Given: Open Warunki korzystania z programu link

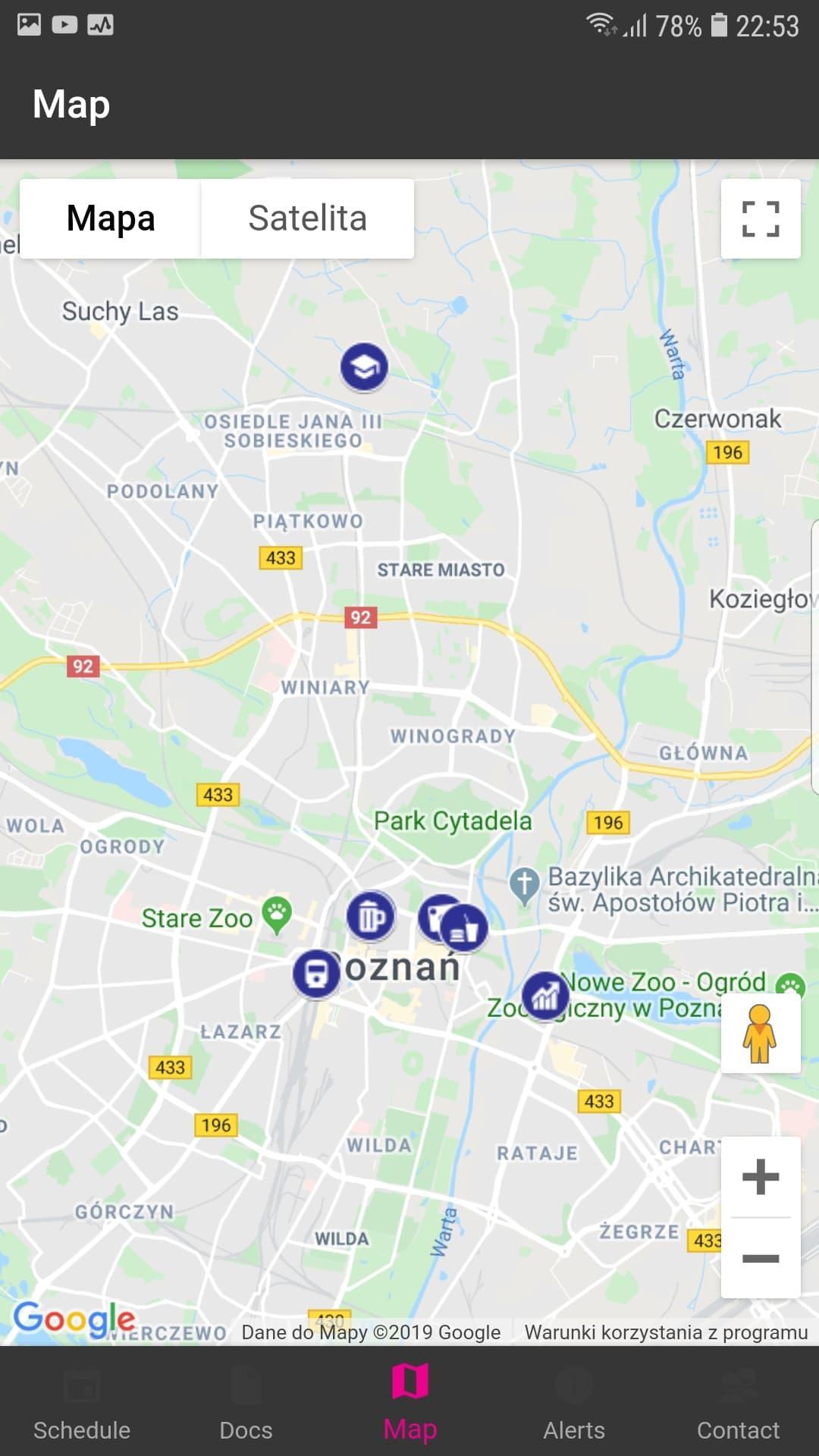Looking at the screenshot, I should 666,1332.
